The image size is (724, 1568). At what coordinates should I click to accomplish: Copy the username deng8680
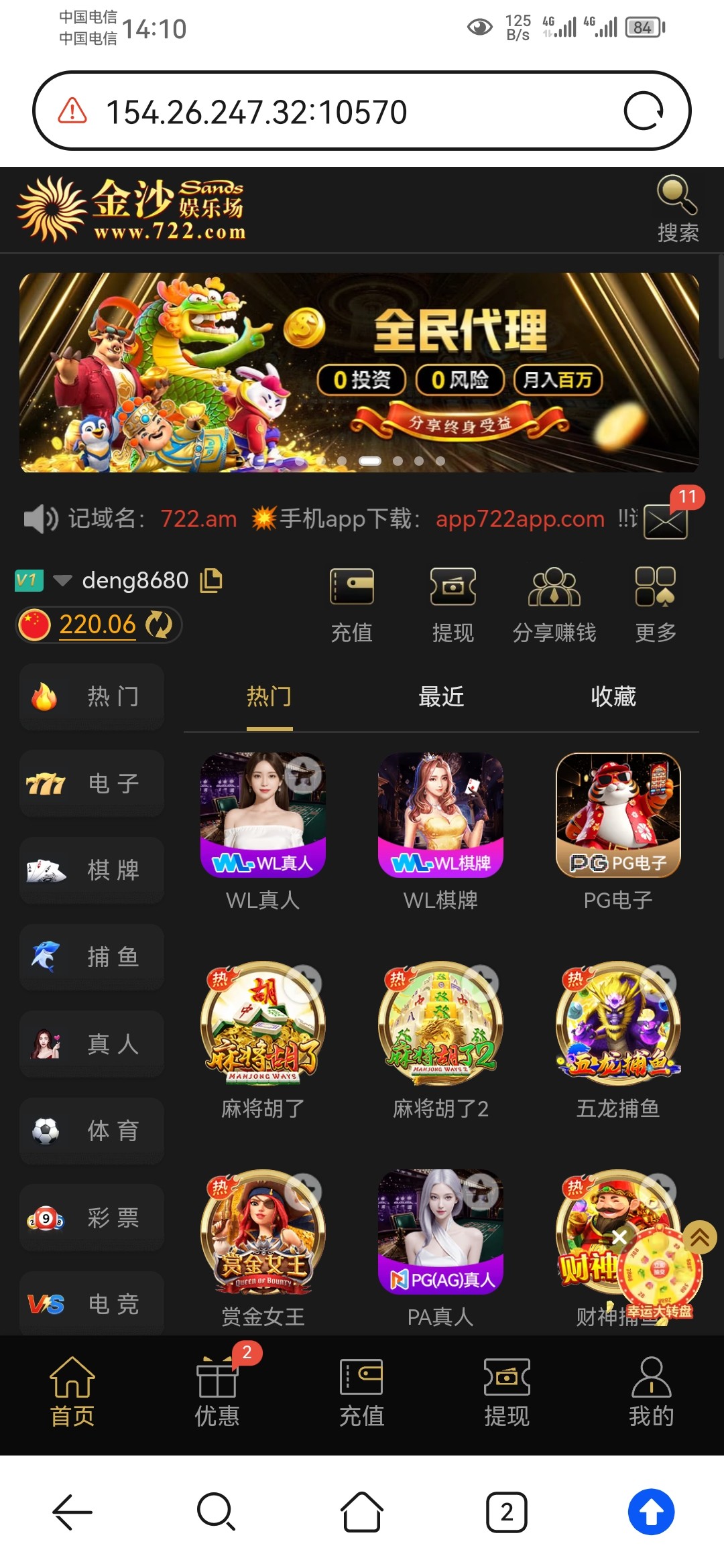tap(211, 580)
